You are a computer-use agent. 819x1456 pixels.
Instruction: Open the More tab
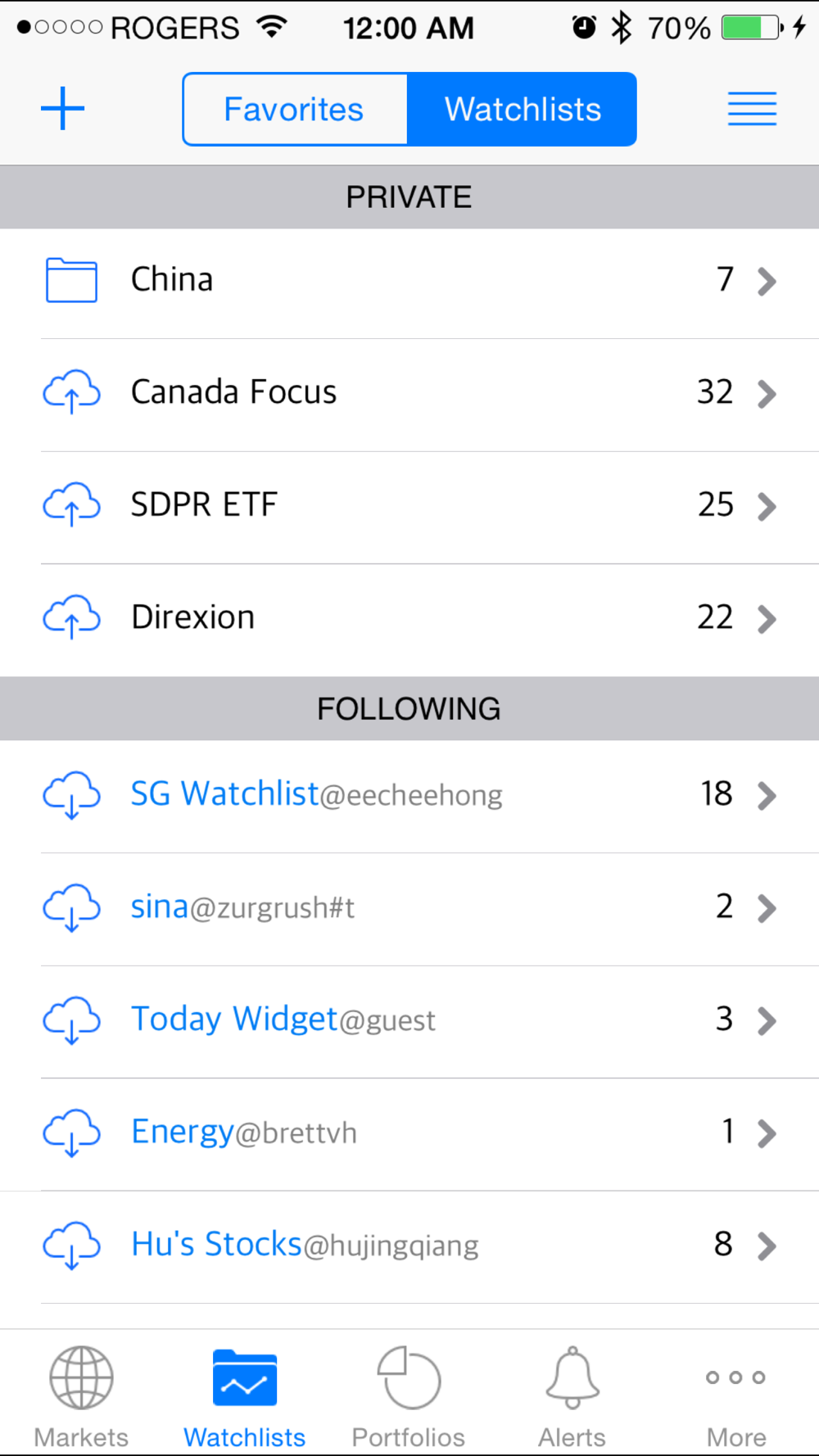(735, 1397)
